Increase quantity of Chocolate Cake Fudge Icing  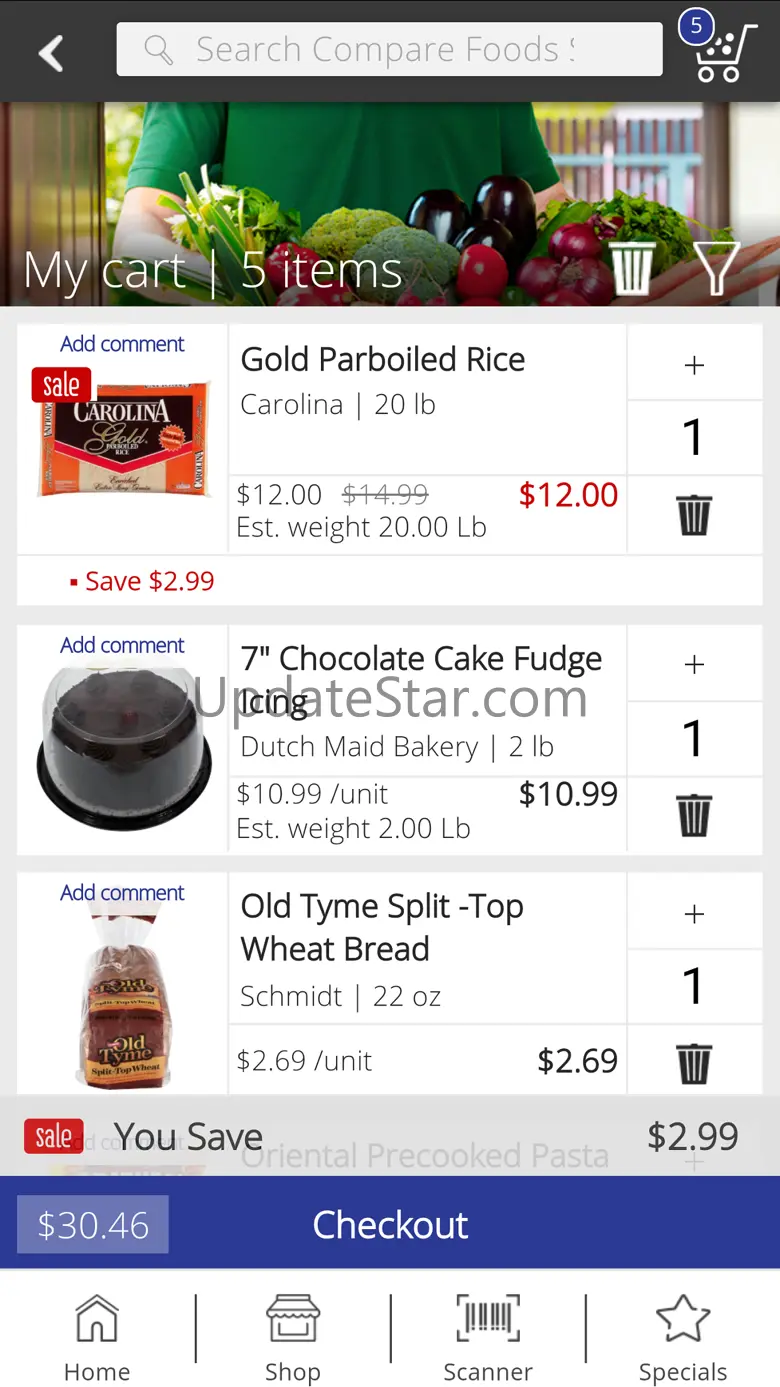click(694, 664)
